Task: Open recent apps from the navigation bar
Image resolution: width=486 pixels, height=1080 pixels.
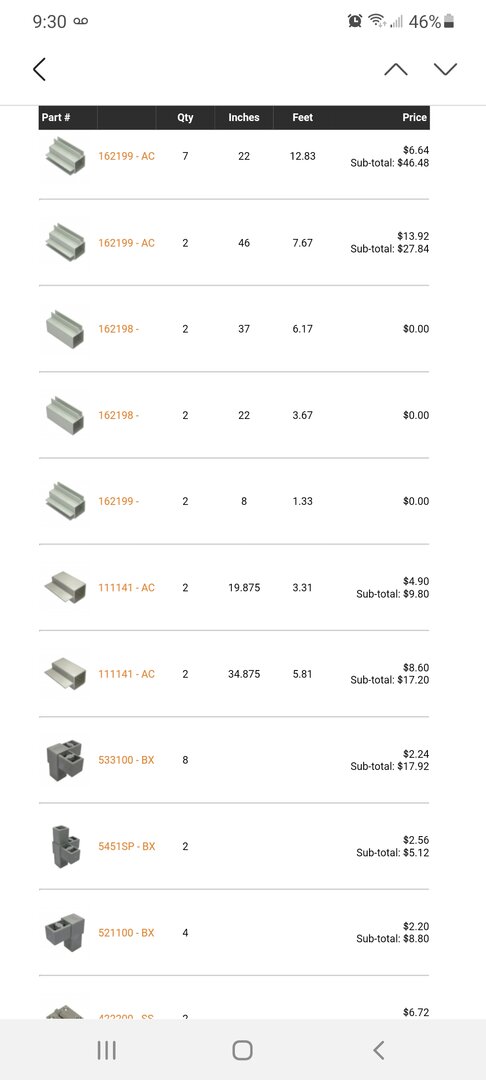Action: point(107,1050)
